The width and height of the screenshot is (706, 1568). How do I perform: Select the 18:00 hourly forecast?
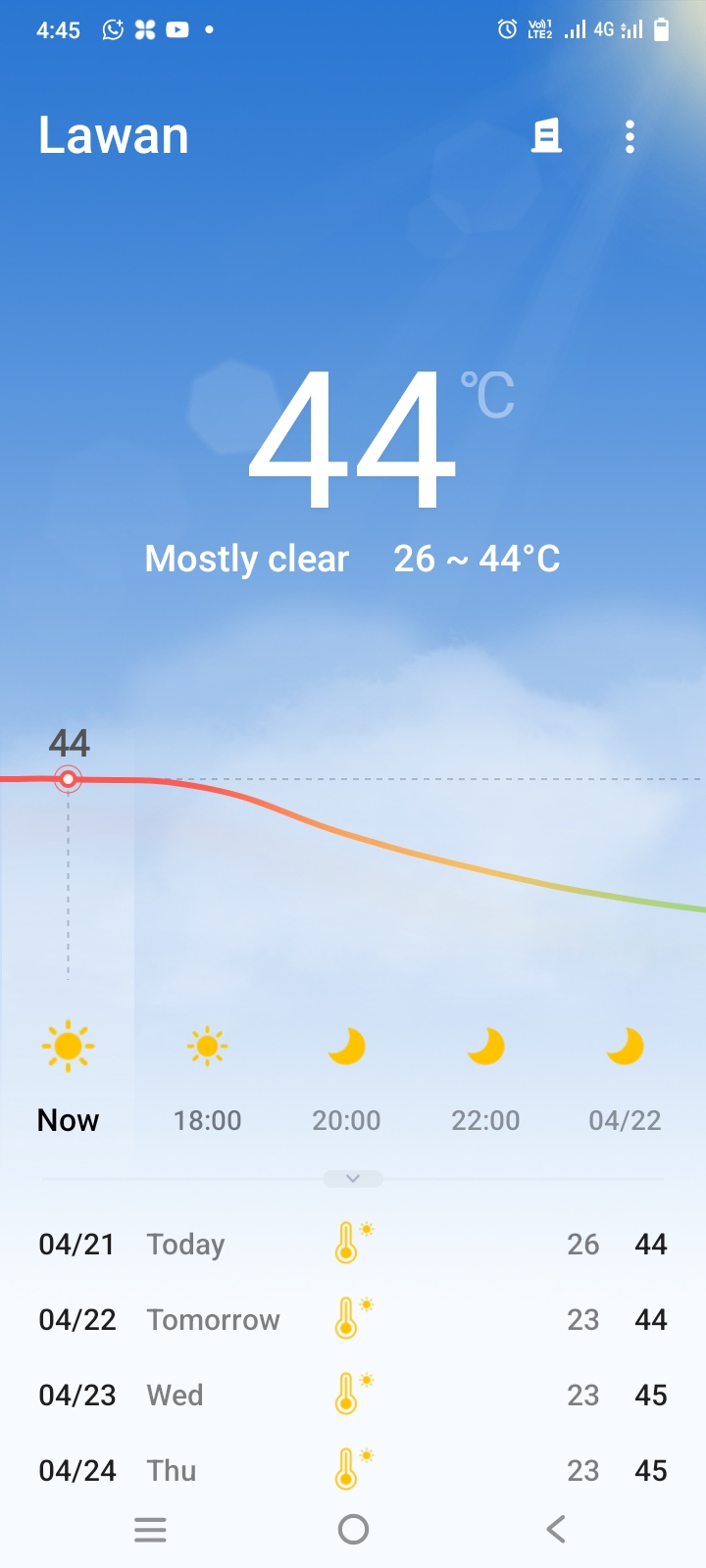[207, 1078]
